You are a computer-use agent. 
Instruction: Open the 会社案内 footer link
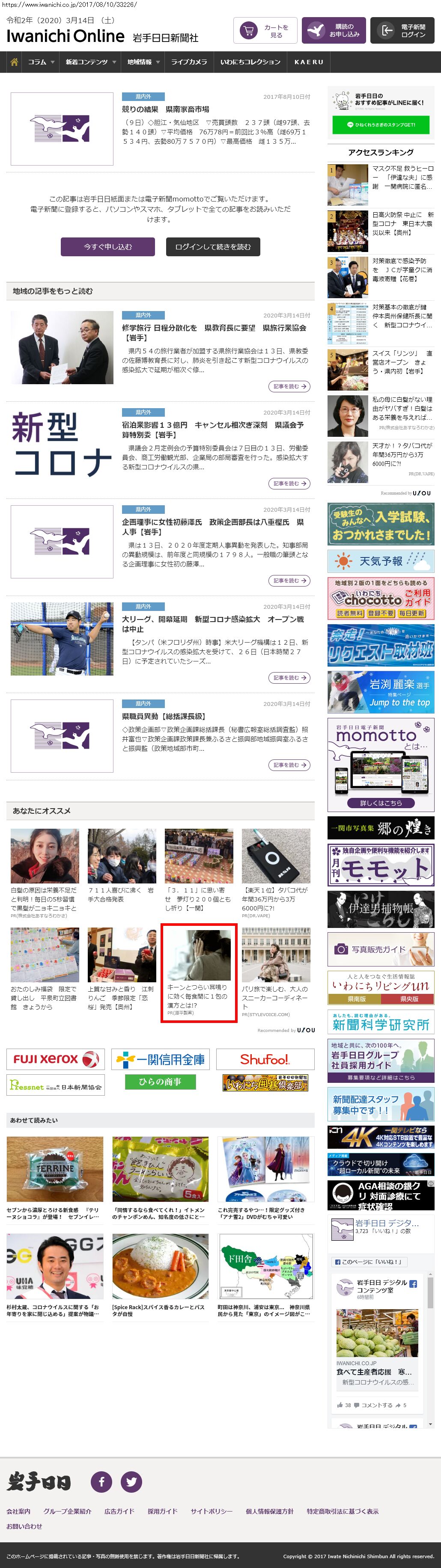tap(18, 1512)
